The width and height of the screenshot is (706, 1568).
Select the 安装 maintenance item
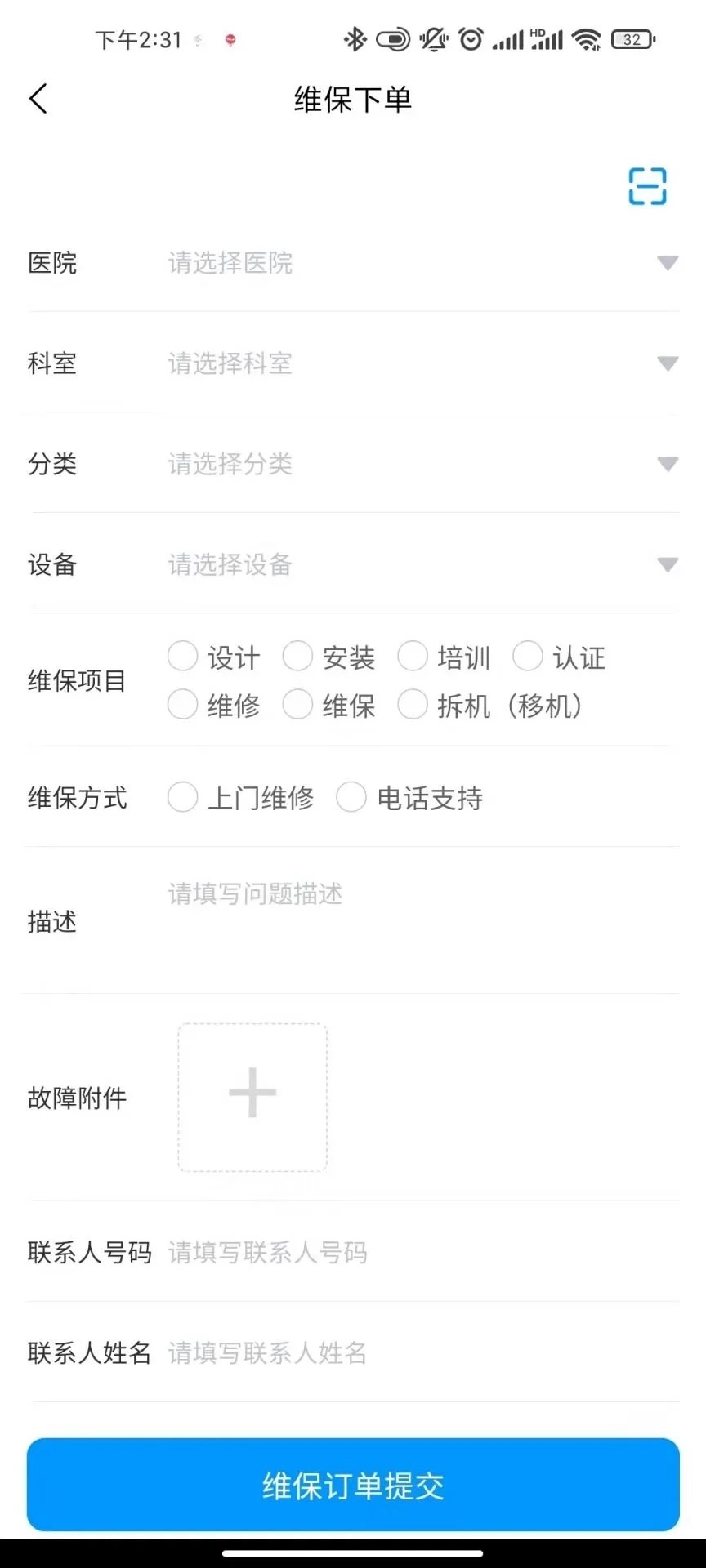[298, 656]
